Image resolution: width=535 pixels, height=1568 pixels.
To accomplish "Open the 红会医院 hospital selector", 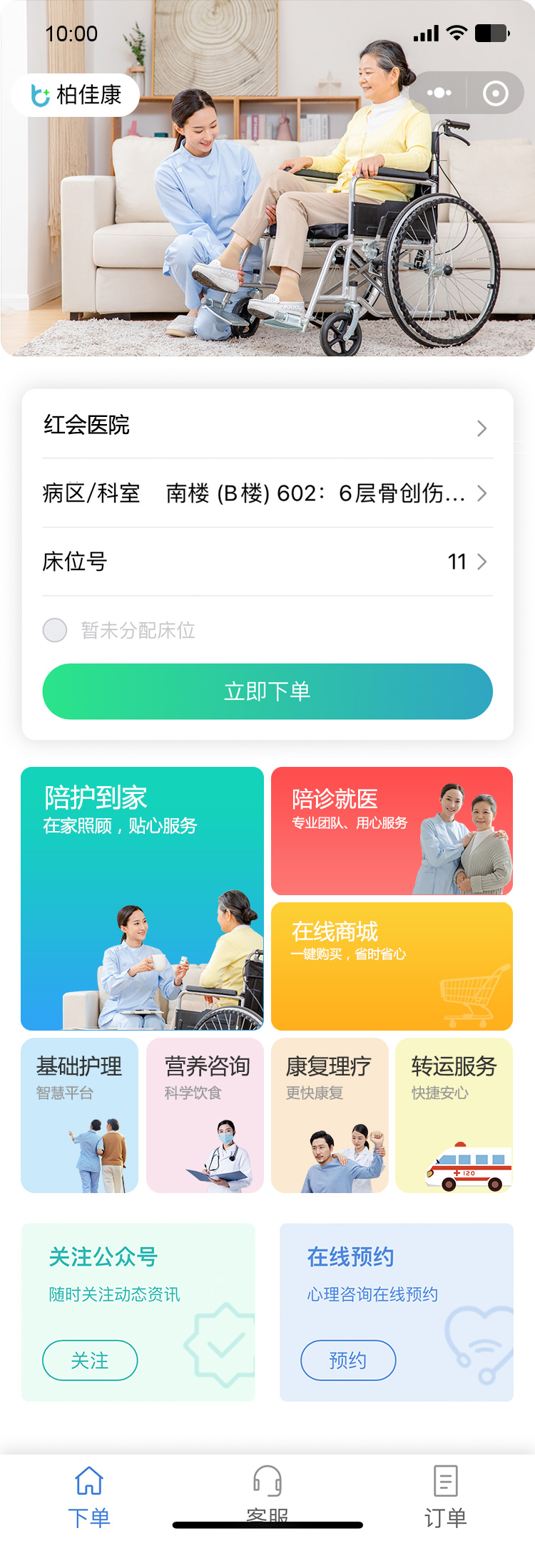I will click(267, 425).
